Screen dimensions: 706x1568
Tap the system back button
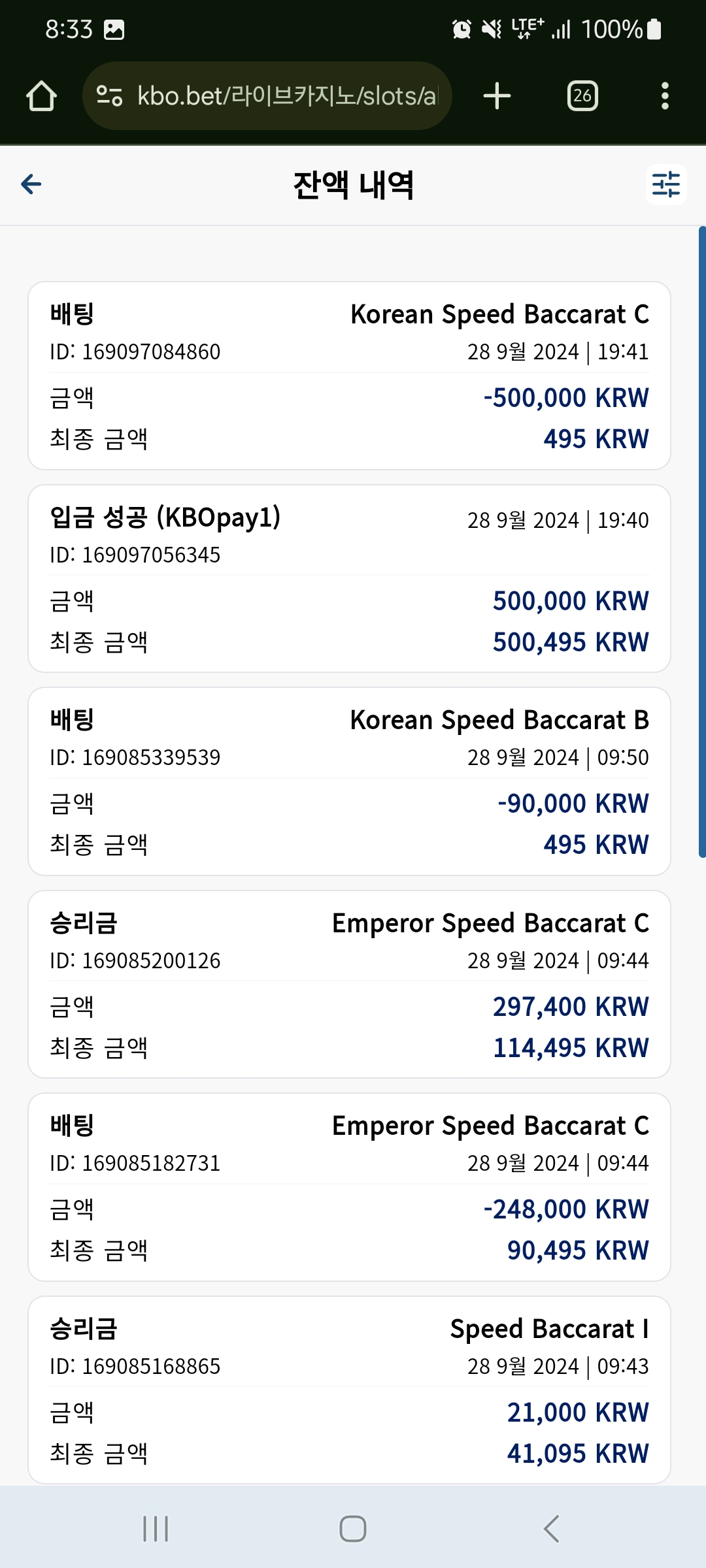(551, 1528)
